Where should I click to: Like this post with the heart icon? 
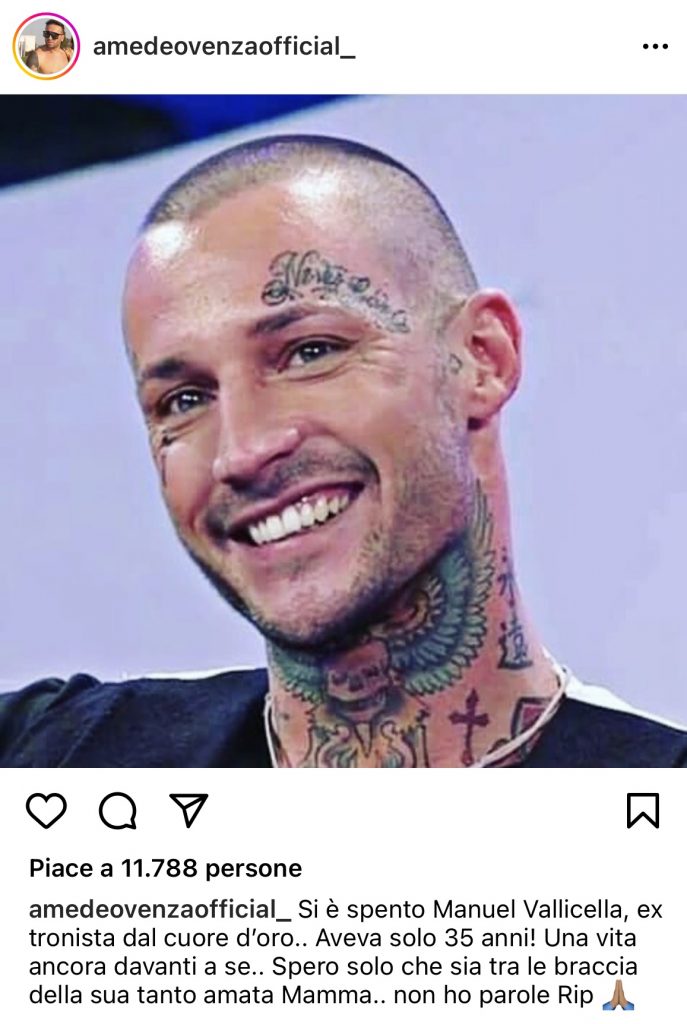click(x=46, y=810)
